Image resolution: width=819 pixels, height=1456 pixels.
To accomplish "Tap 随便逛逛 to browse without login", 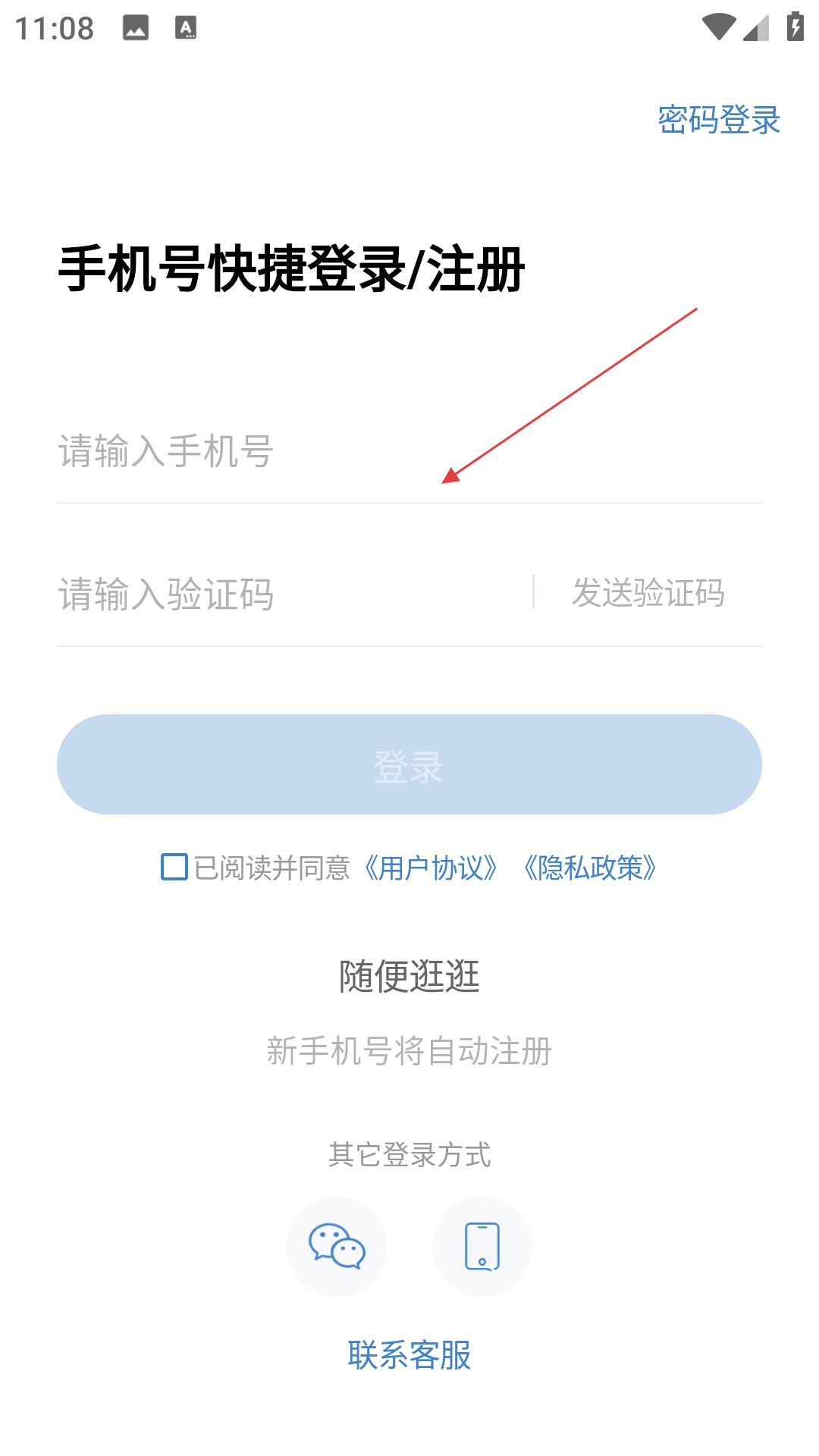I will click(409, 976).
